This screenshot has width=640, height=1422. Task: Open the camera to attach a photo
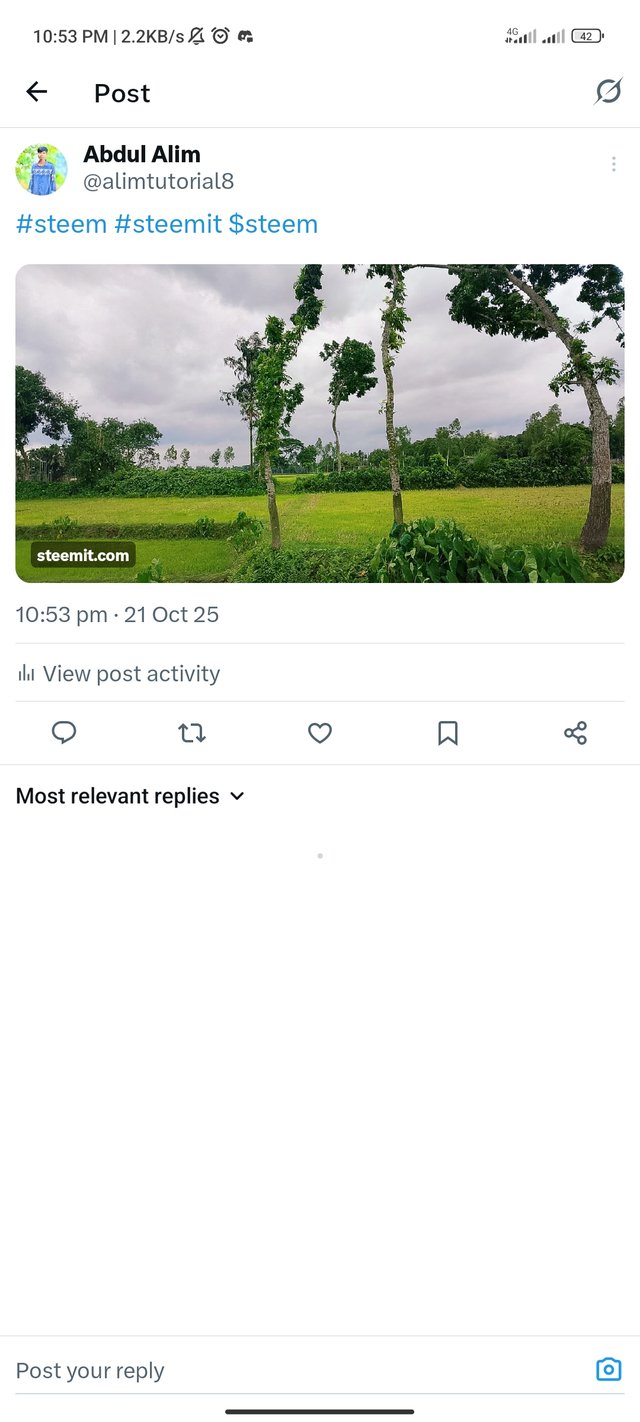[x=608, y=1370]
